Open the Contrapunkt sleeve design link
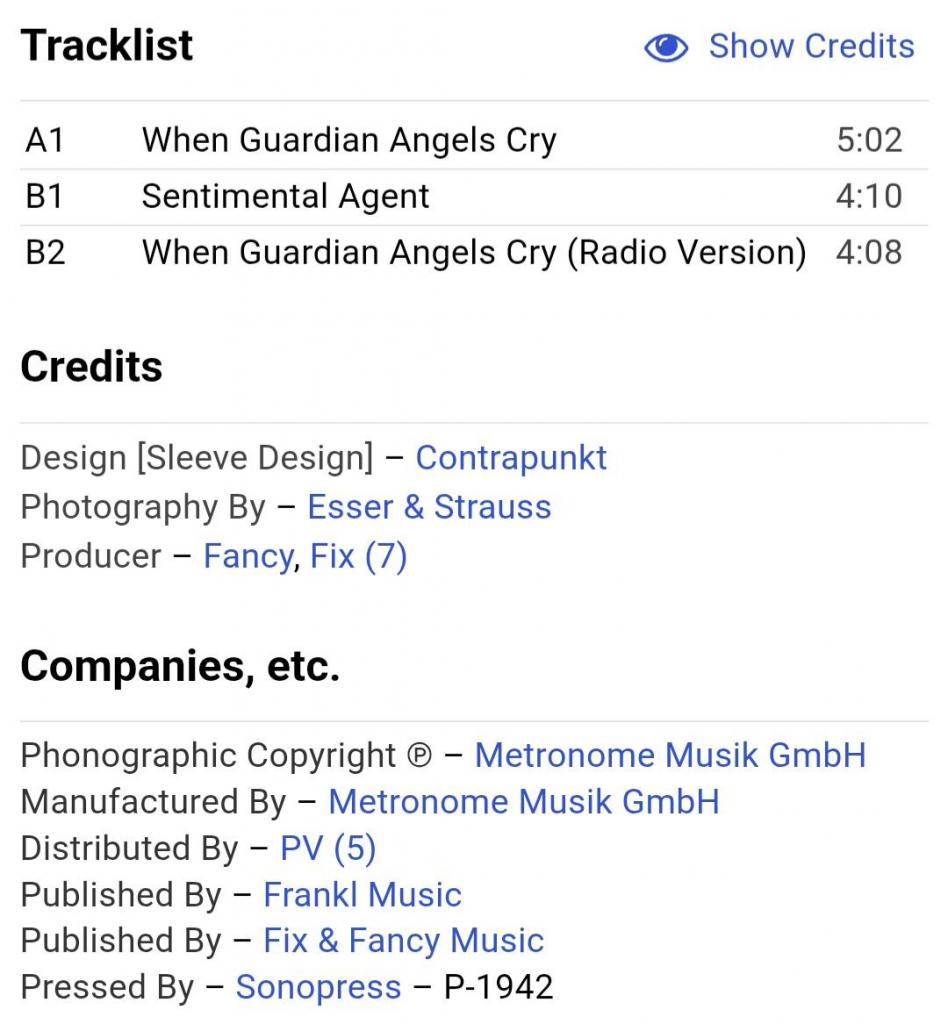The image size is (948, 1024). coord(511,458)
